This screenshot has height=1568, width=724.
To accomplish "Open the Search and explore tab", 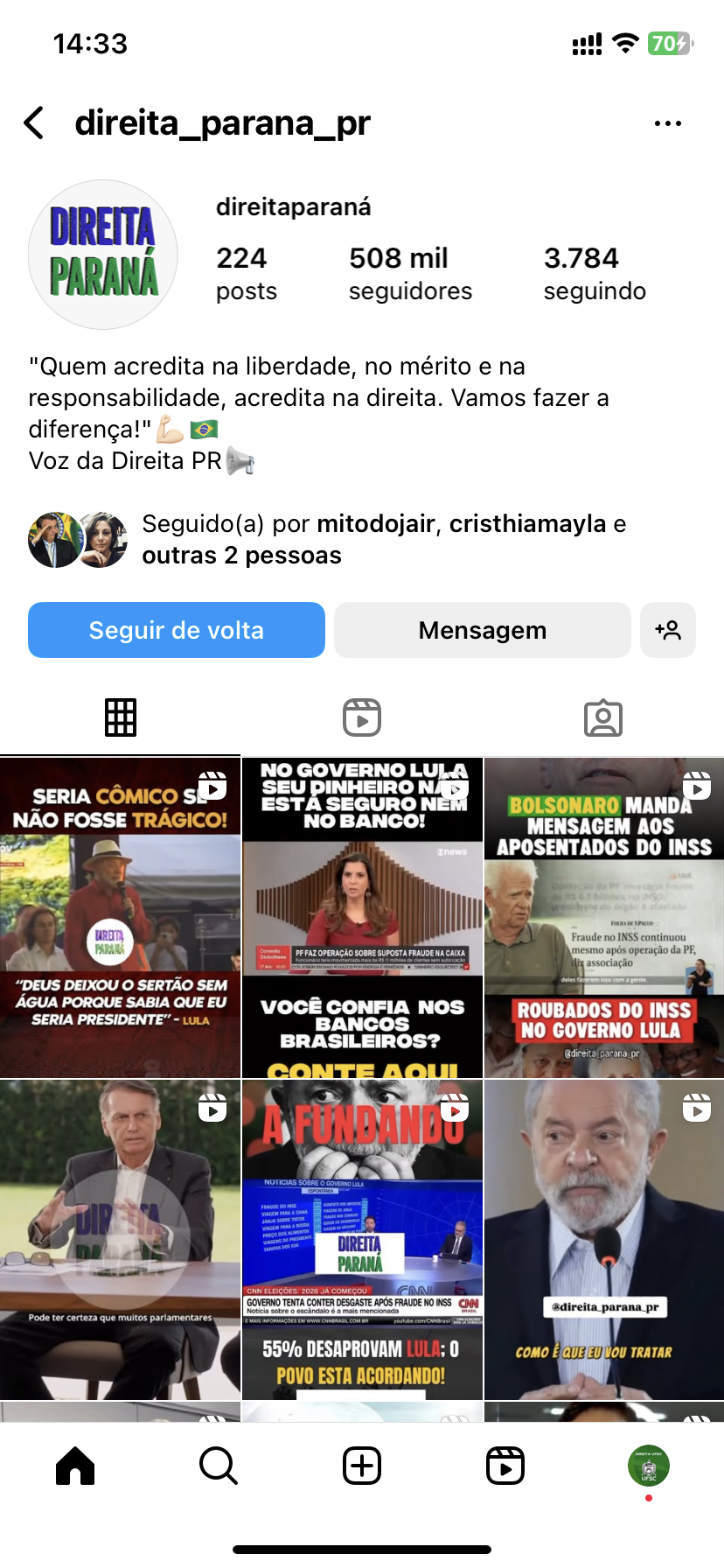I will (x=218, y=1466).
